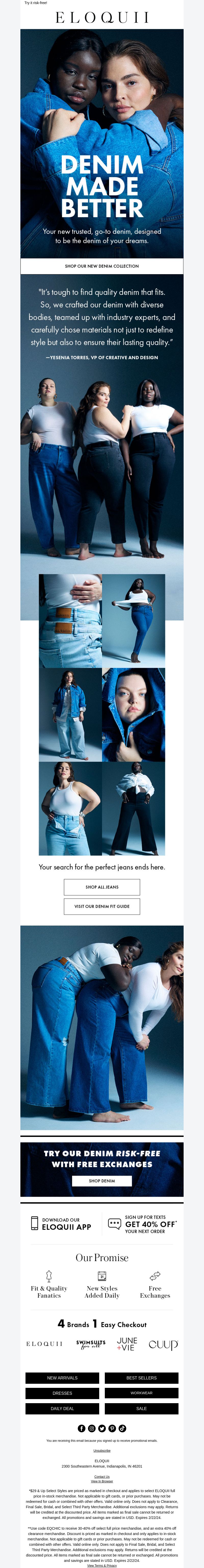Tap the Unsubscribe link
204x1568 pixels.
[x=102, y=1450]
